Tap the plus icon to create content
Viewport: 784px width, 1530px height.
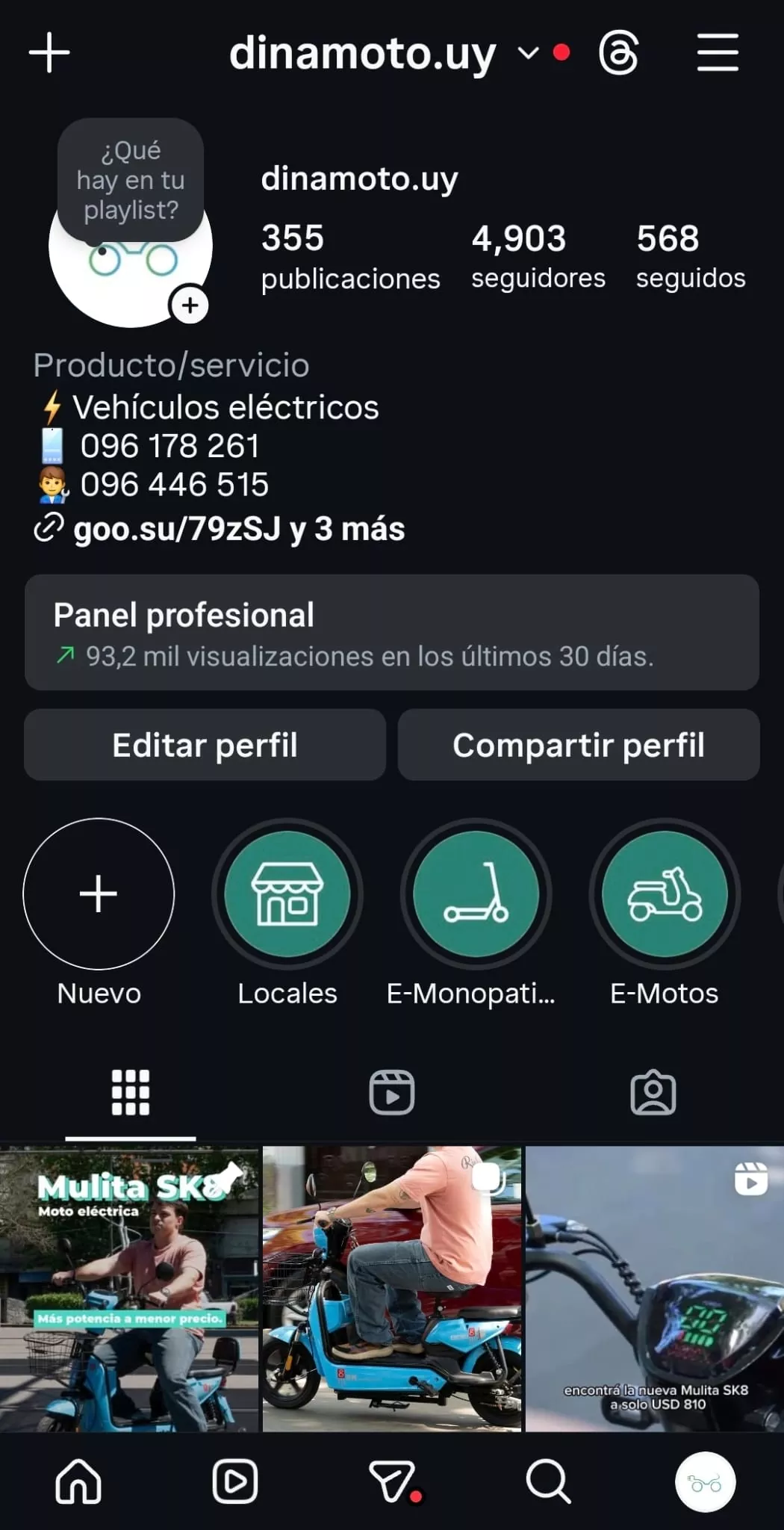(49, 52)
